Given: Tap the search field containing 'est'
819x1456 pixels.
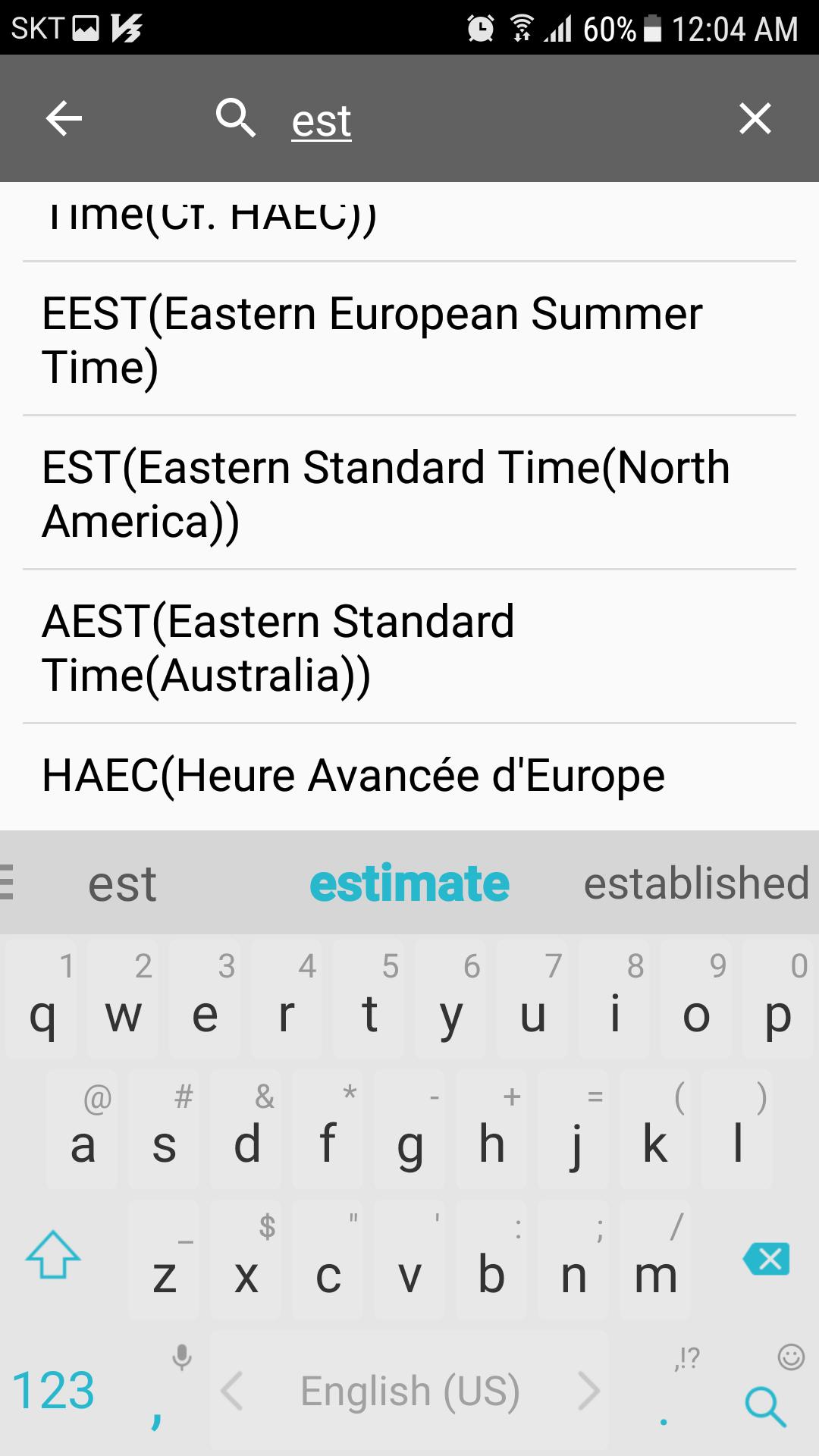Looking at the screenshot, I should (485, 121).
